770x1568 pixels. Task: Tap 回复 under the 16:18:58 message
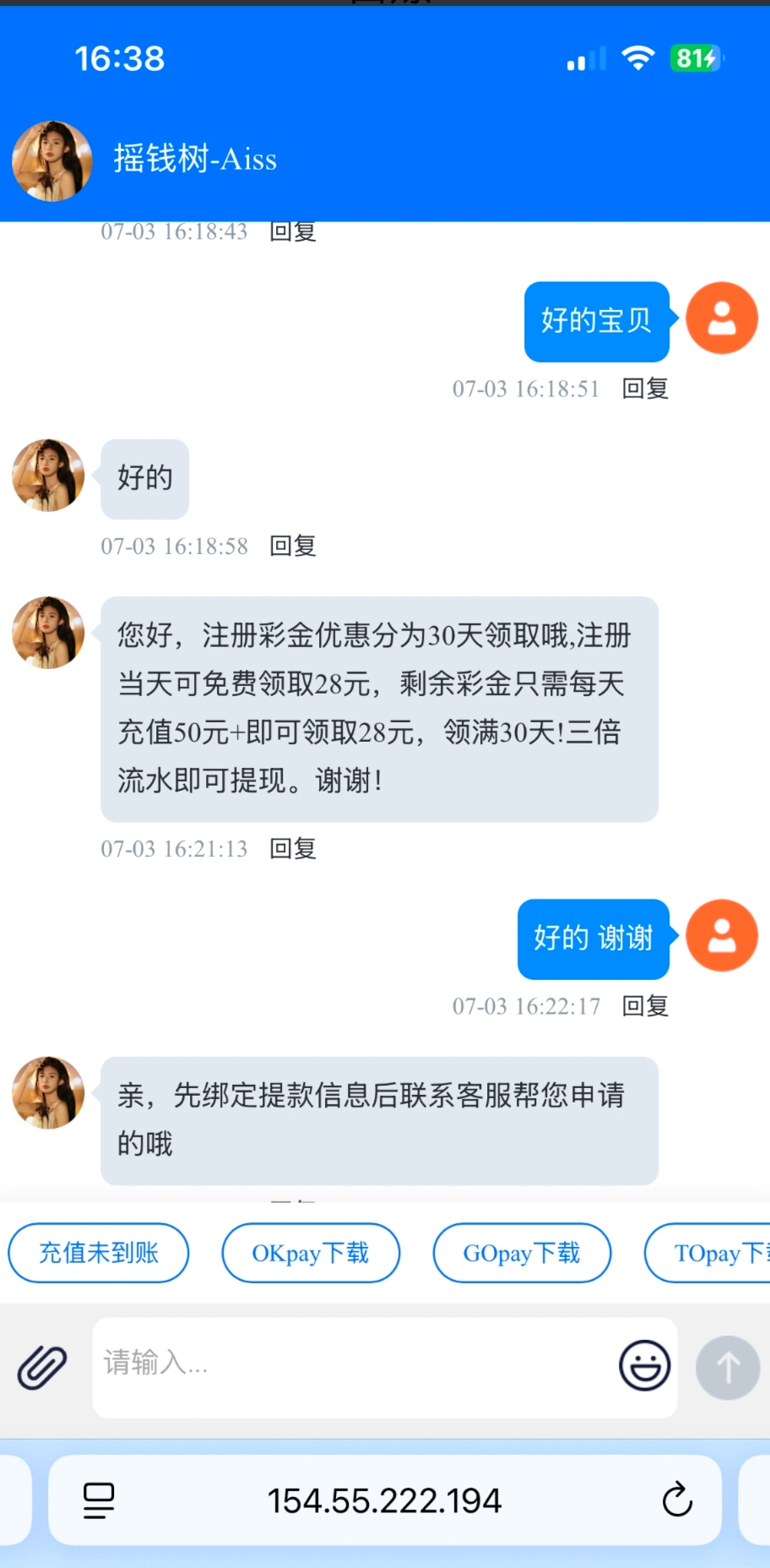click(x=293, y=547)
